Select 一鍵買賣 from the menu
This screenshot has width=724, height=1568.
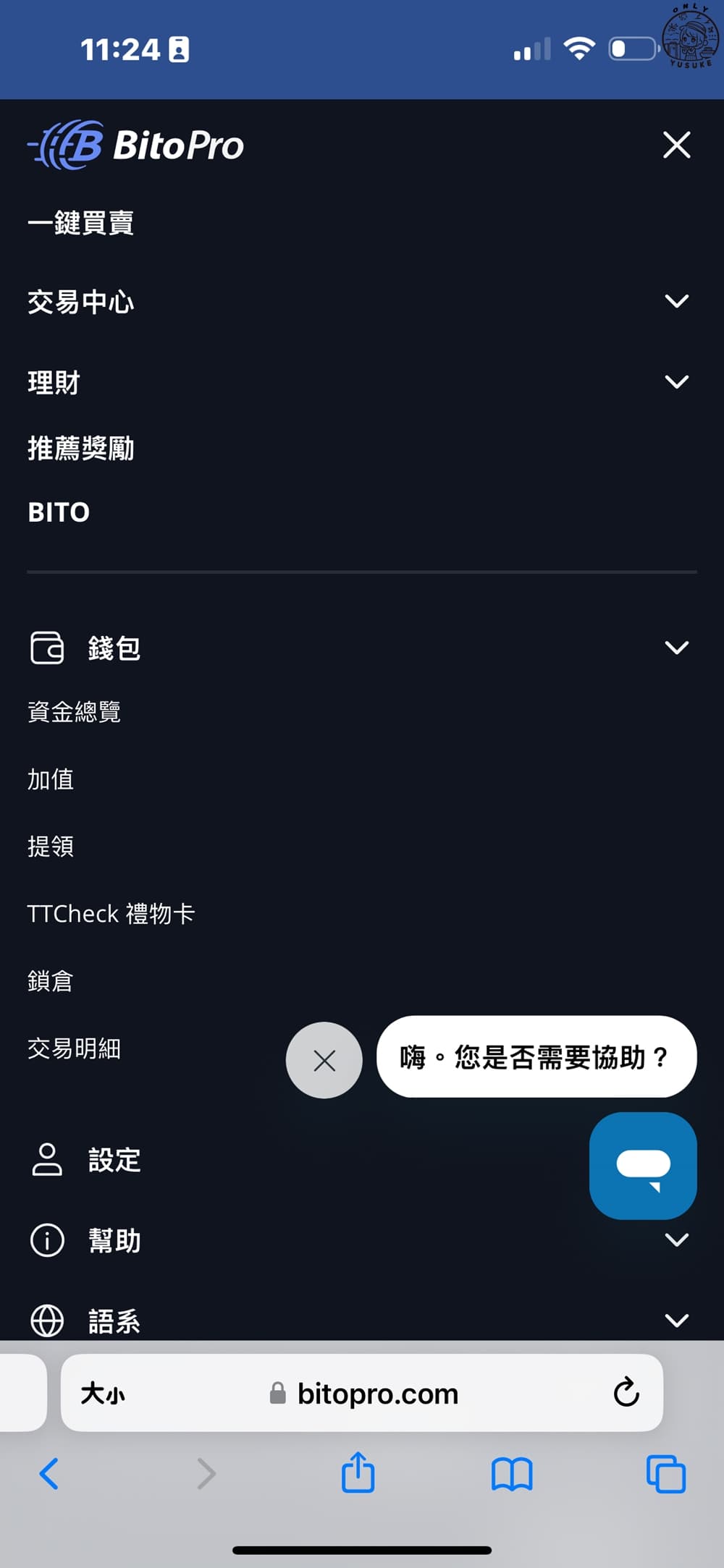pos(80,224)
